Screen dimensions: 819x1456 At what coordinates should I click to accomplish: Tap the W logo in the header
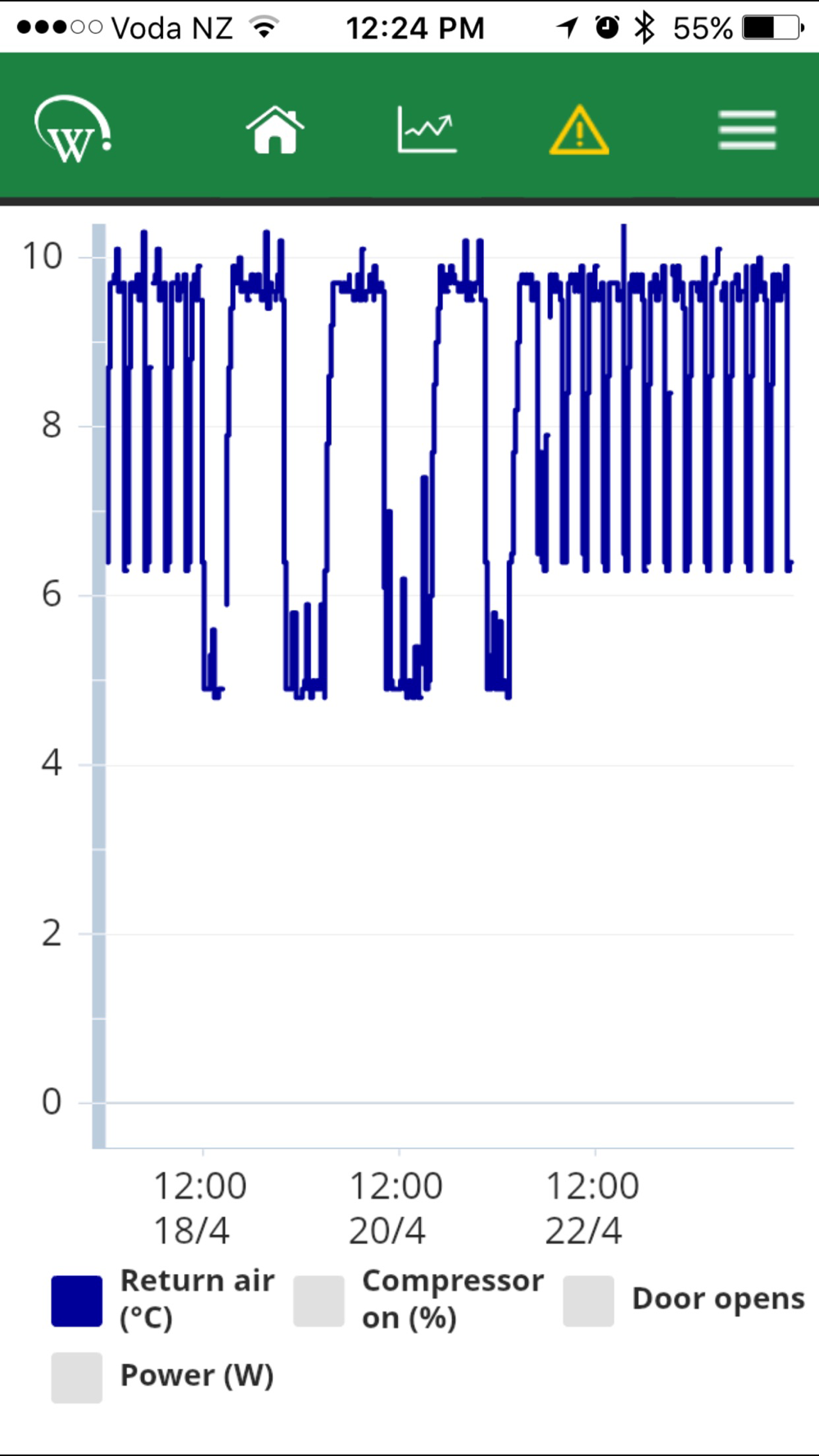pyautogui.click(x=73, y=129)
